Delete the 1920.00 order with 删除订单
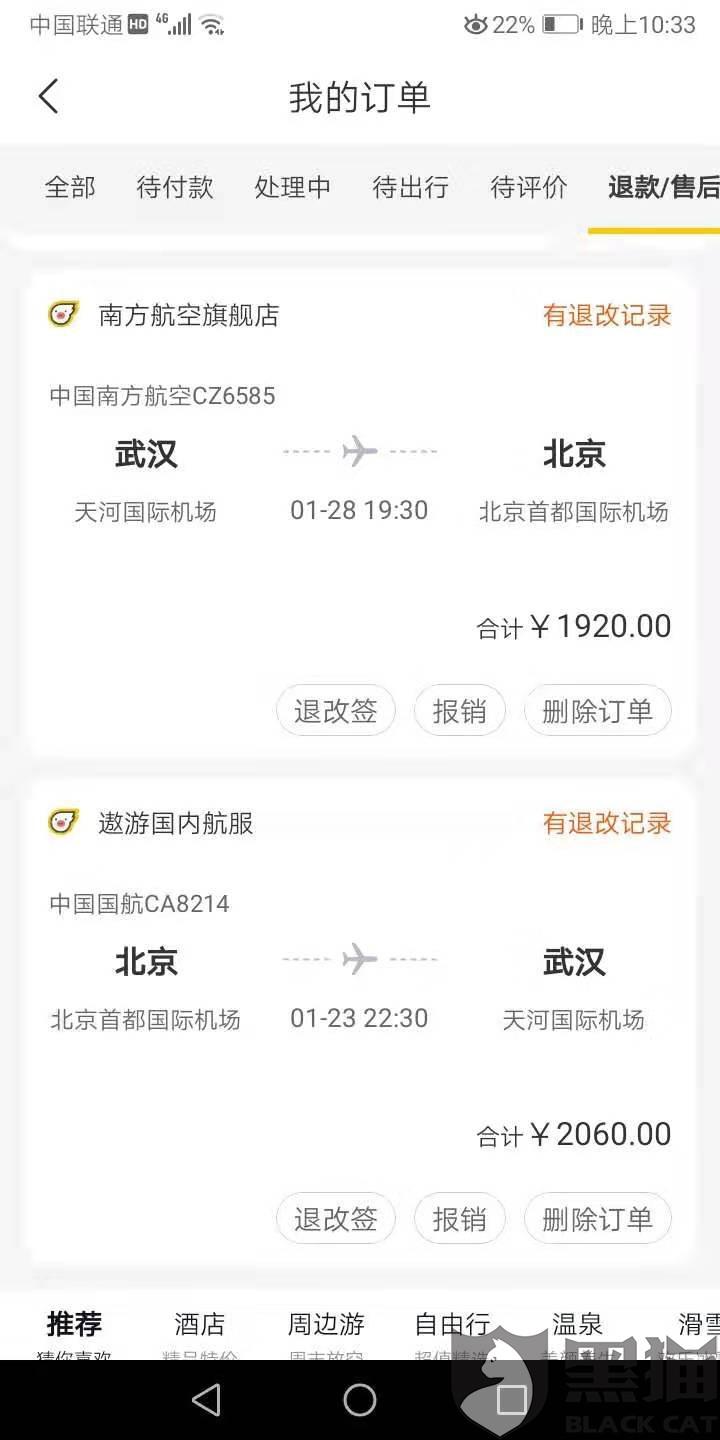The height and width of the screenshot is (1440, 720). click(597, 711)
